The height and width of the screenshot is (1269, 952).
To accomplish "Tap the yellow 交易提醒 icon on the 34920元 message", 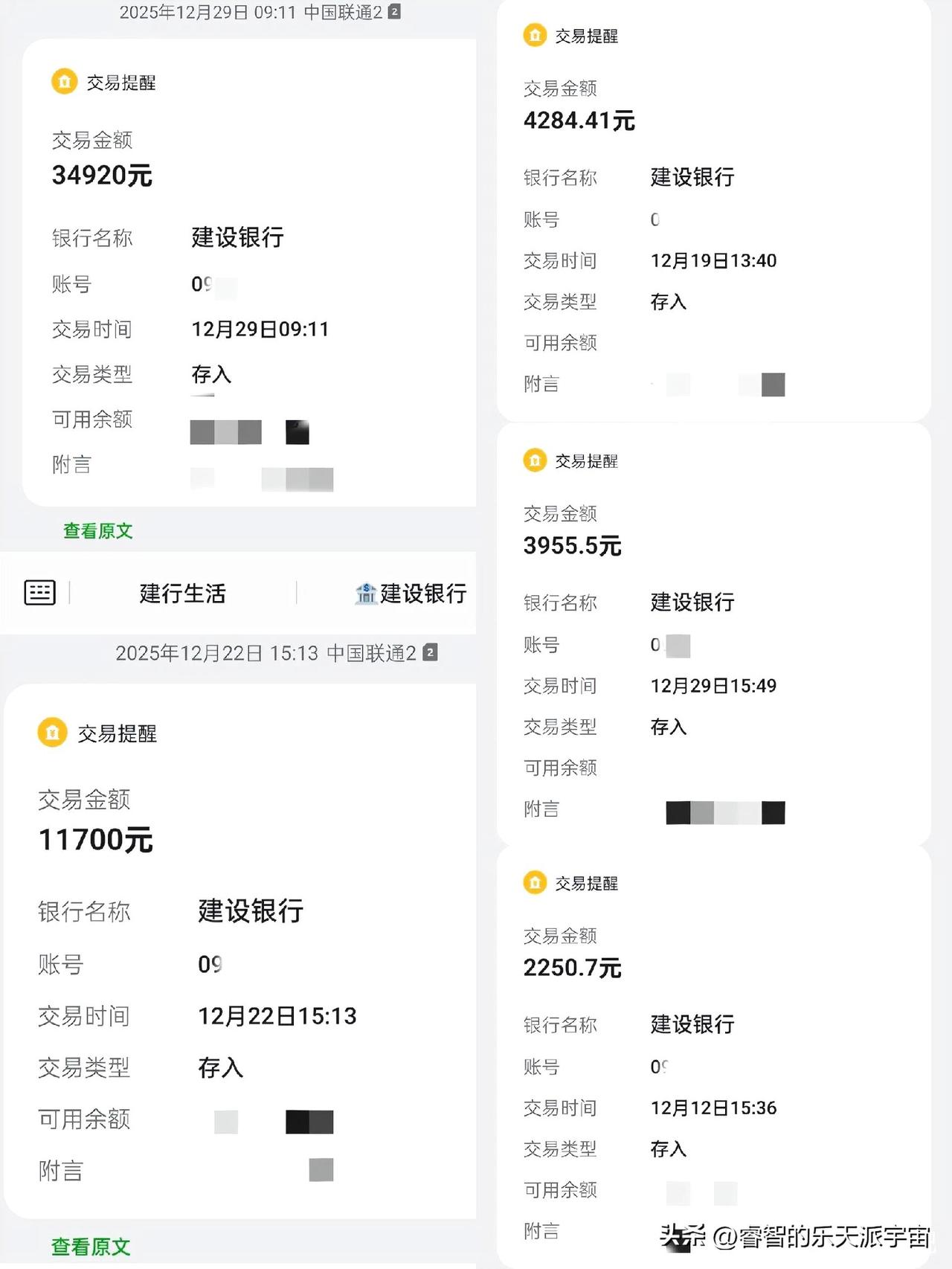I will 63,83.
